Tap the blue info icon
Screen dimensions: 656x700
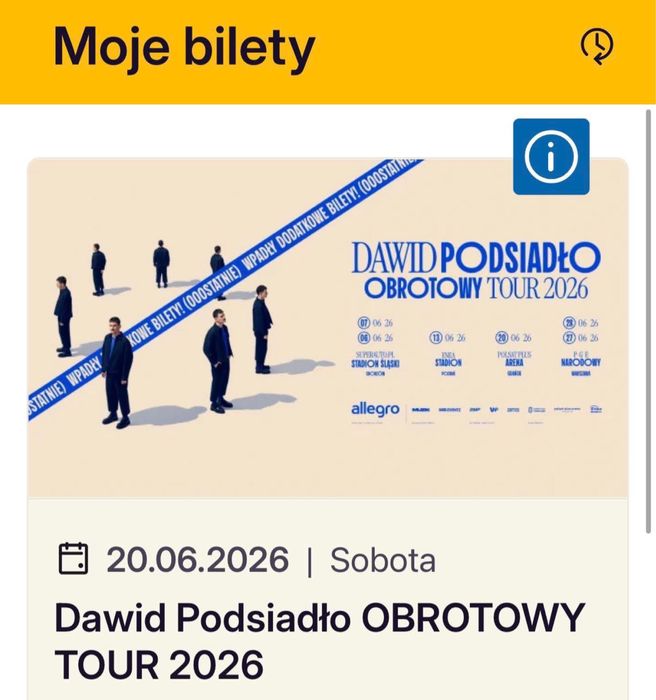coord(551,157)
